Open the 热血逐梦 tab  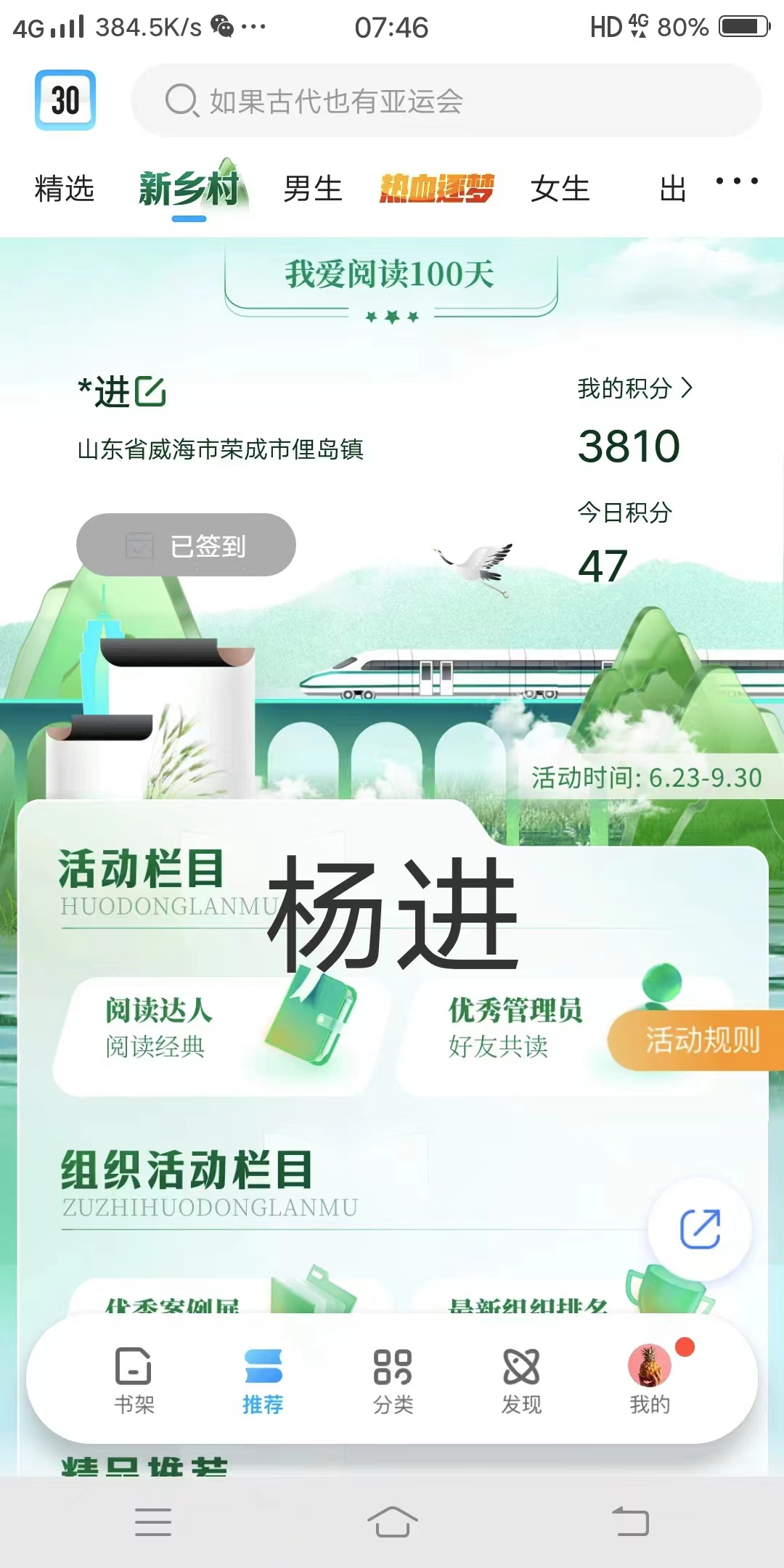click(436, 189)
